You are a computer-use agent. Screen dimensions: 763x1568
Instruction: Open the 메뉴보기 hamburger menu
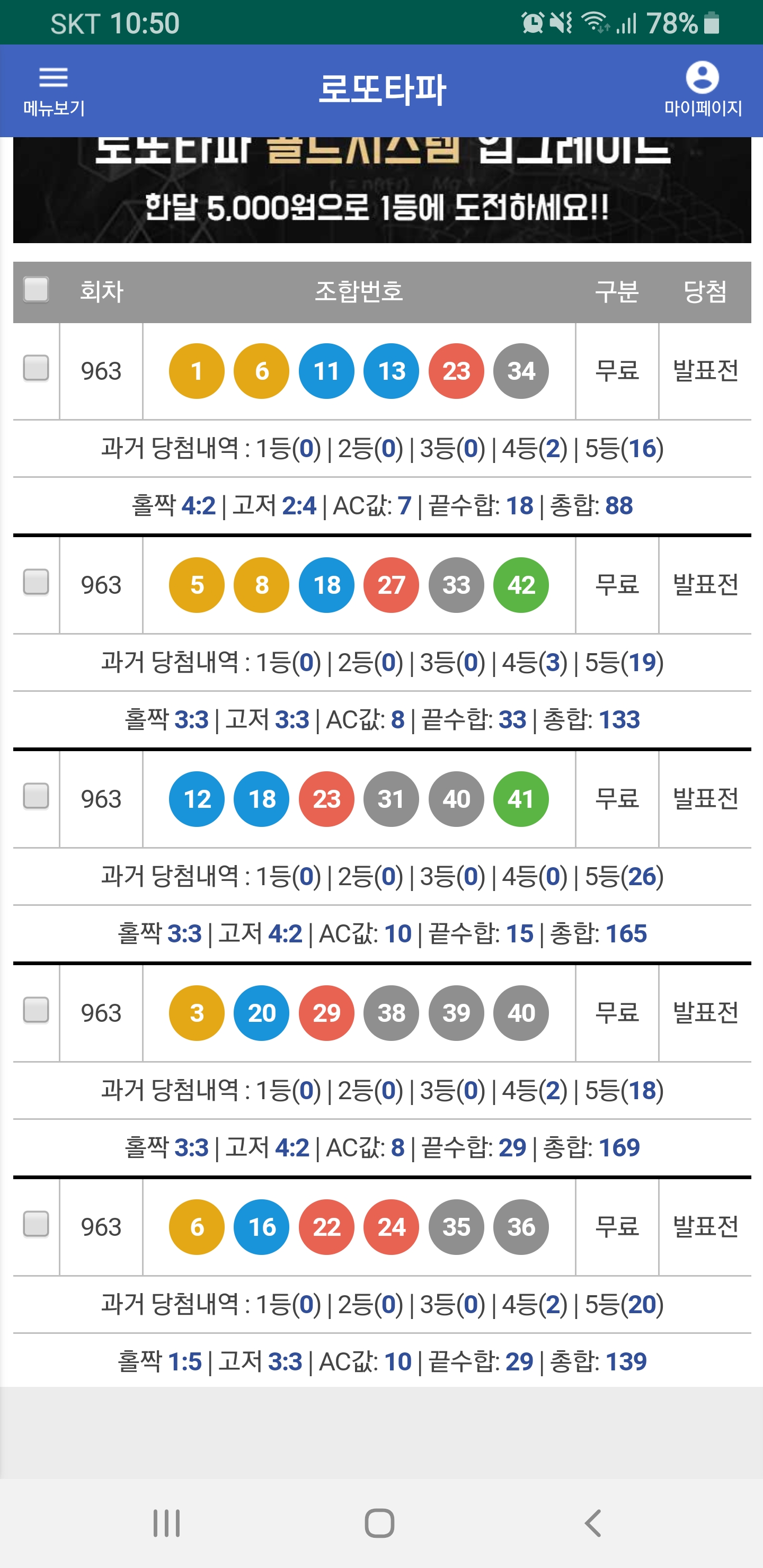click(x=54, y=91)
